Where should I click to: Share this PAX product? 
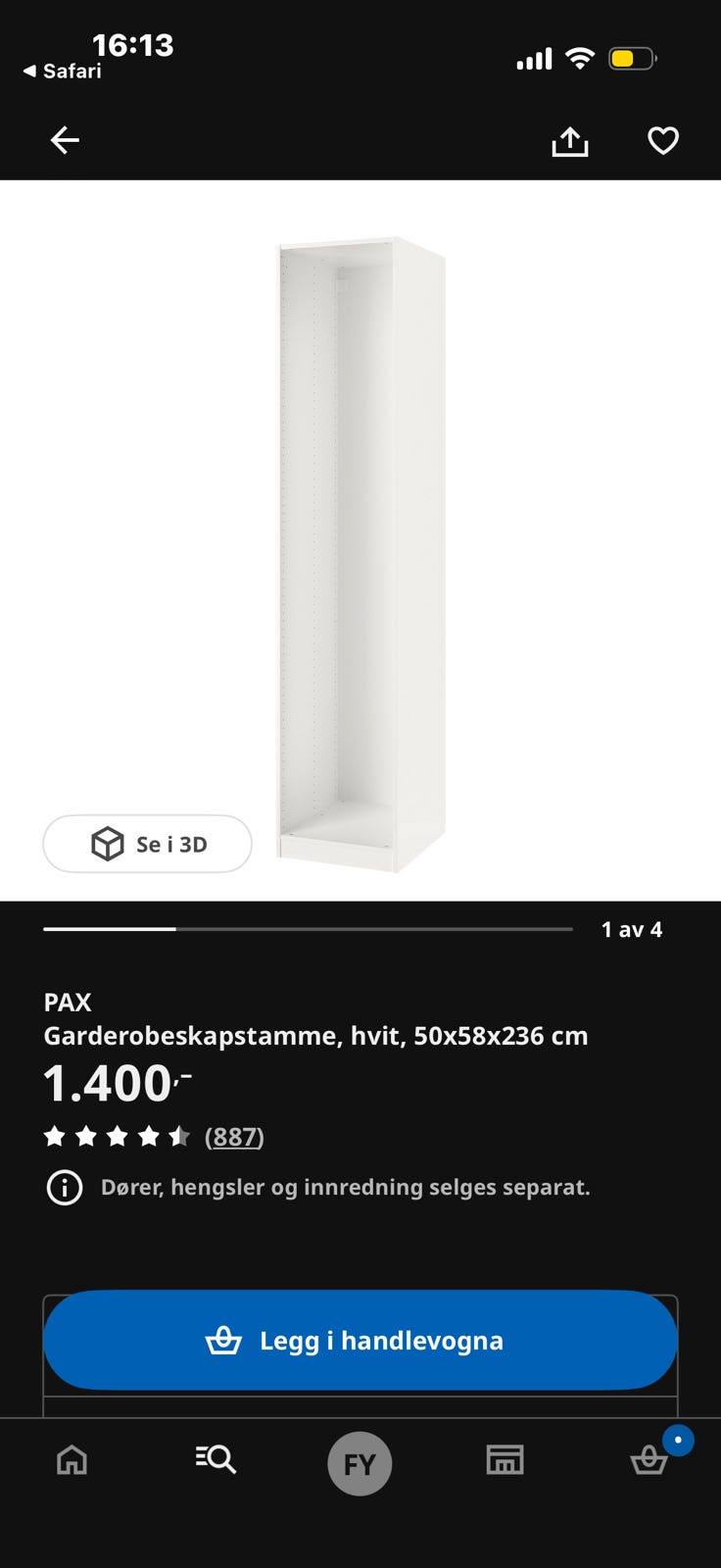(x=570, y=141)
